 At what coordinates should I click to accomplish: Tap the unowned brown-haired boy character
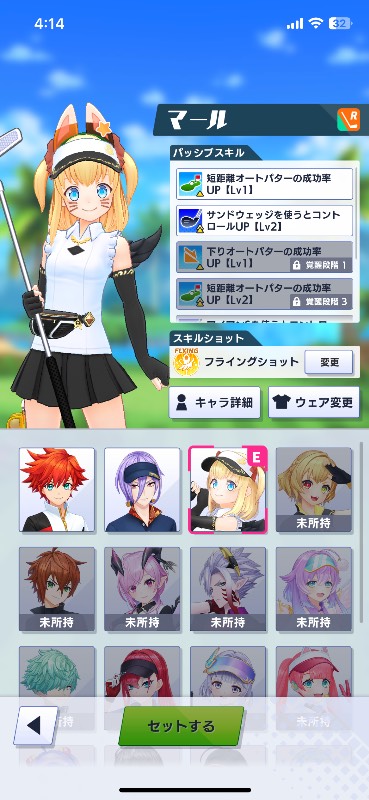(x=57, y=589)
